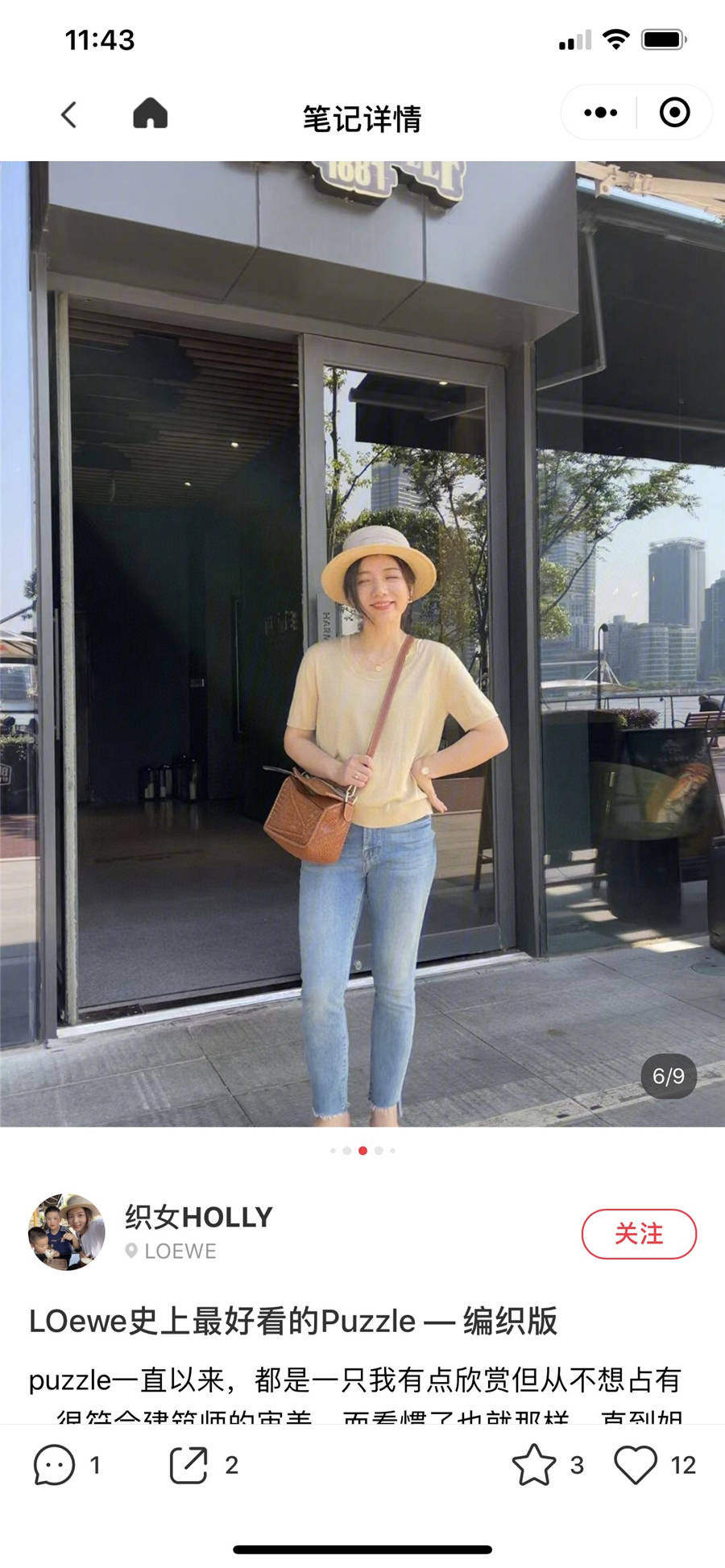Open the comments bubble icon
This screenshot has width=725, height=1568.
[54, 1465]
